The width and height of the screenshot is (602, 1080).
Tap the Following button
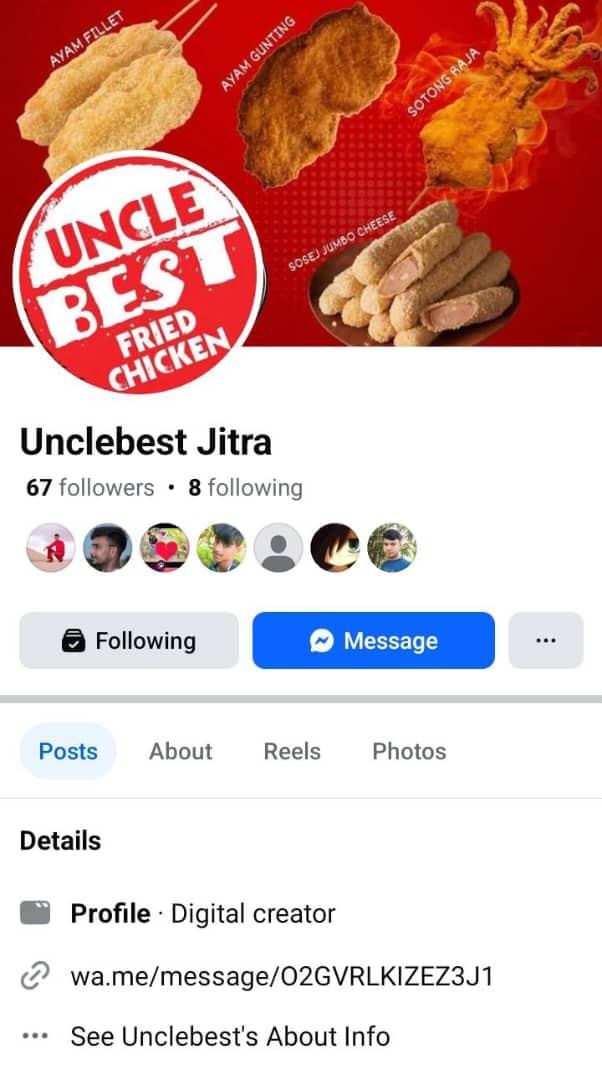[129, 641]
